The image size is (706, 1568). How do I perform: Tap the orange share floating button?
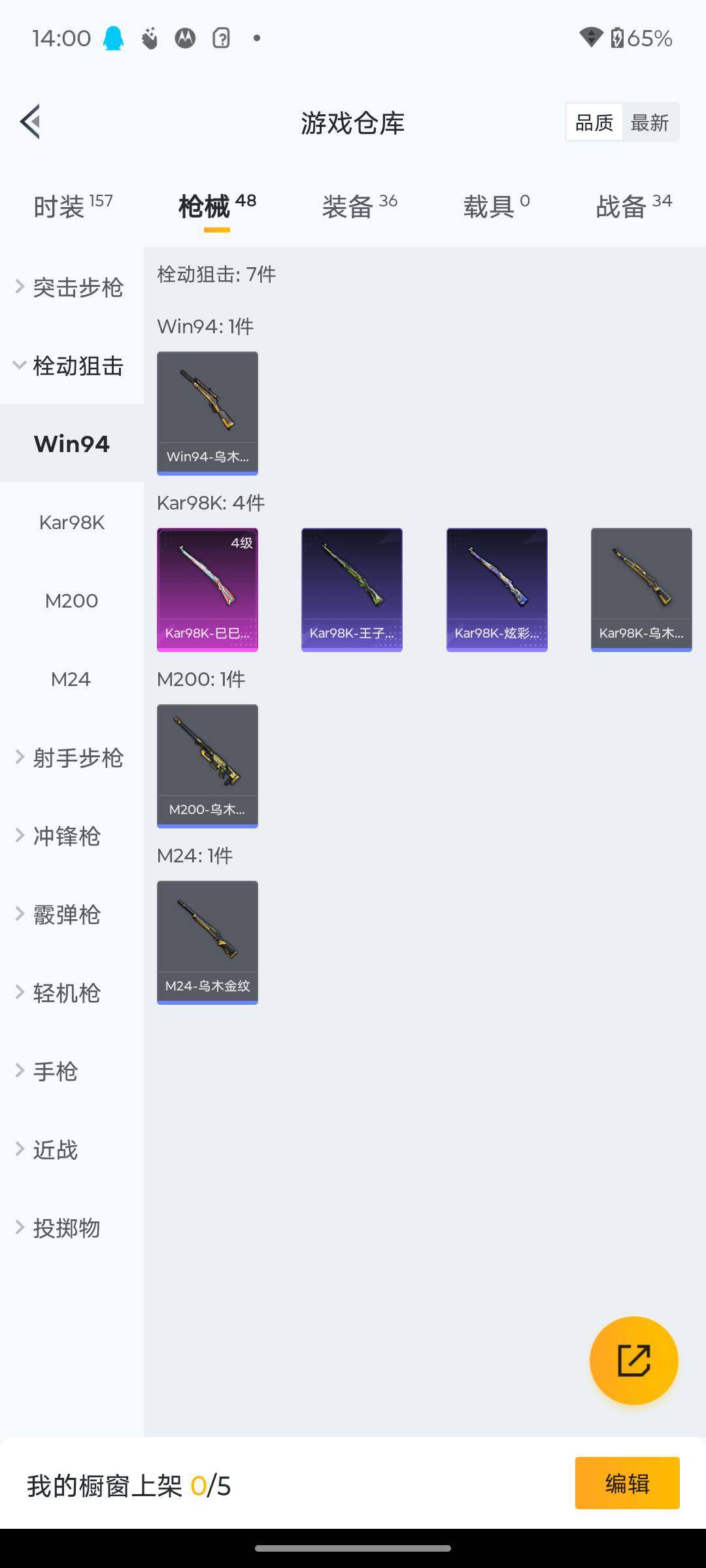(x=633, y=1360)
